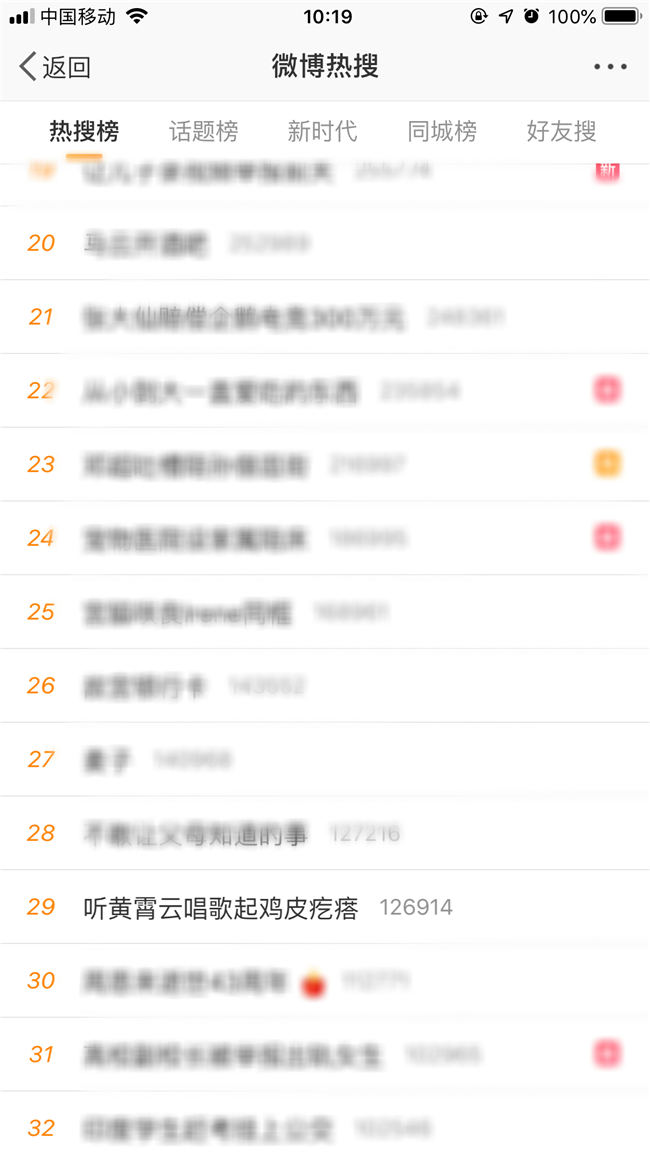Switch to the 话题榜 tab

coord(204,131)
